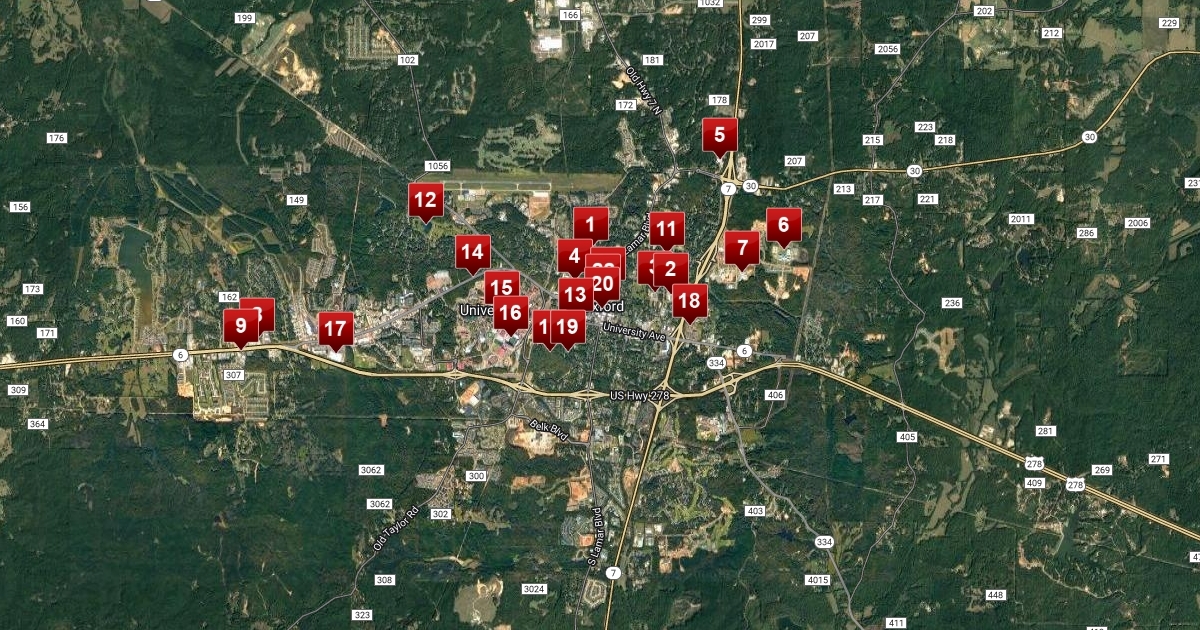Select marker 14 on the map

[473, 251]
